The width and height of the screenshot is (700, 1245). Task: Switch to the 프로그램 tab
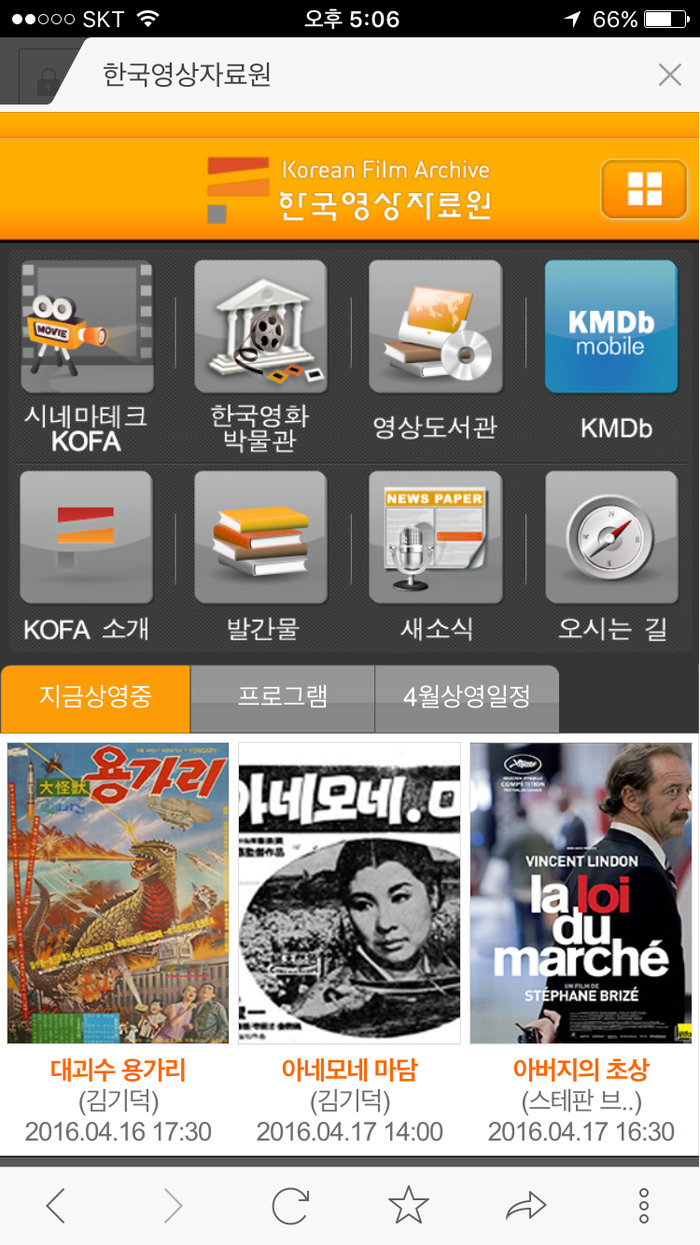[282, 697]
